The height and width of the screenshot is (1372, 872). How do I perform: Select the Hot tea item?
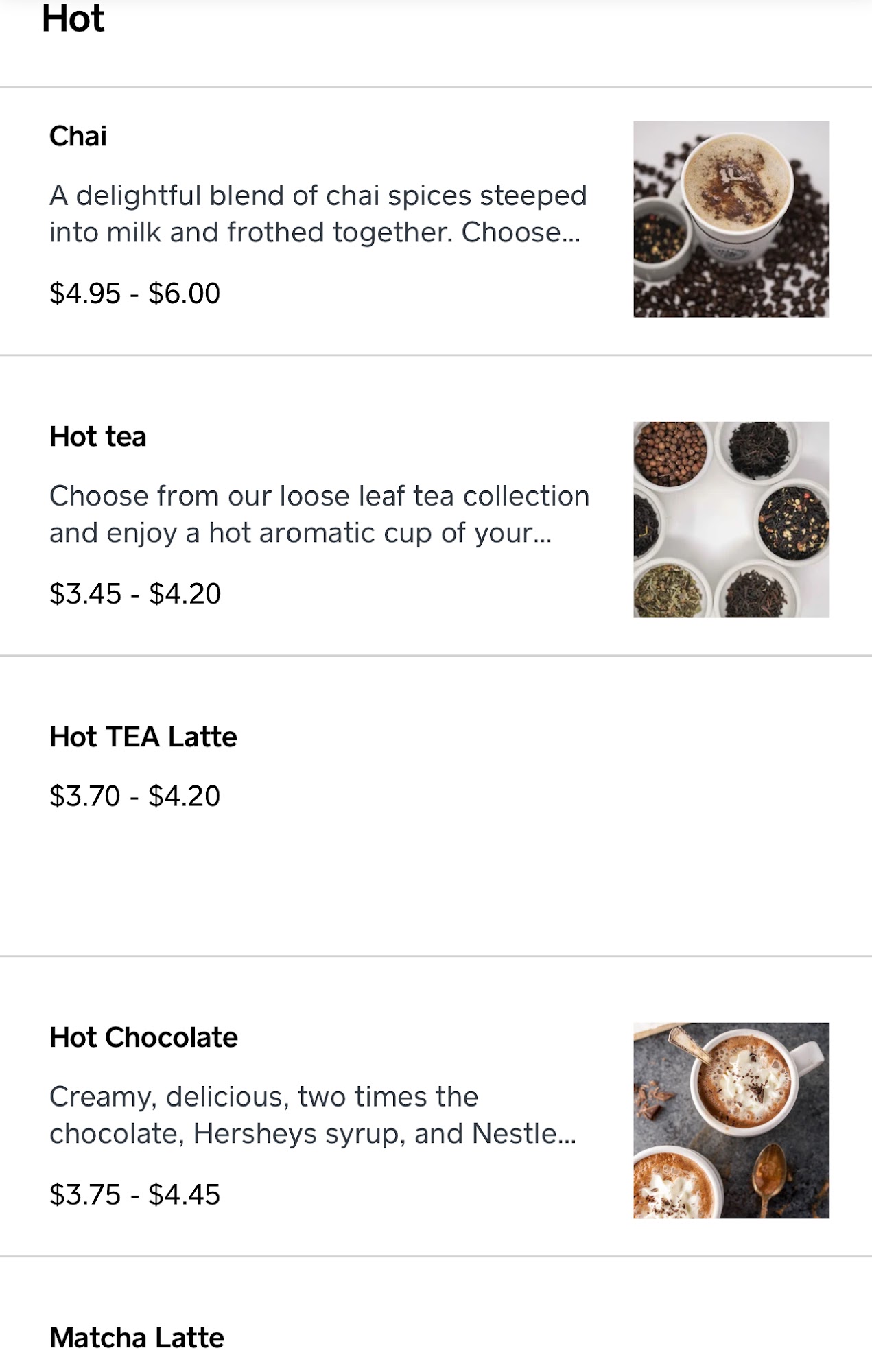tap(97, 437)
